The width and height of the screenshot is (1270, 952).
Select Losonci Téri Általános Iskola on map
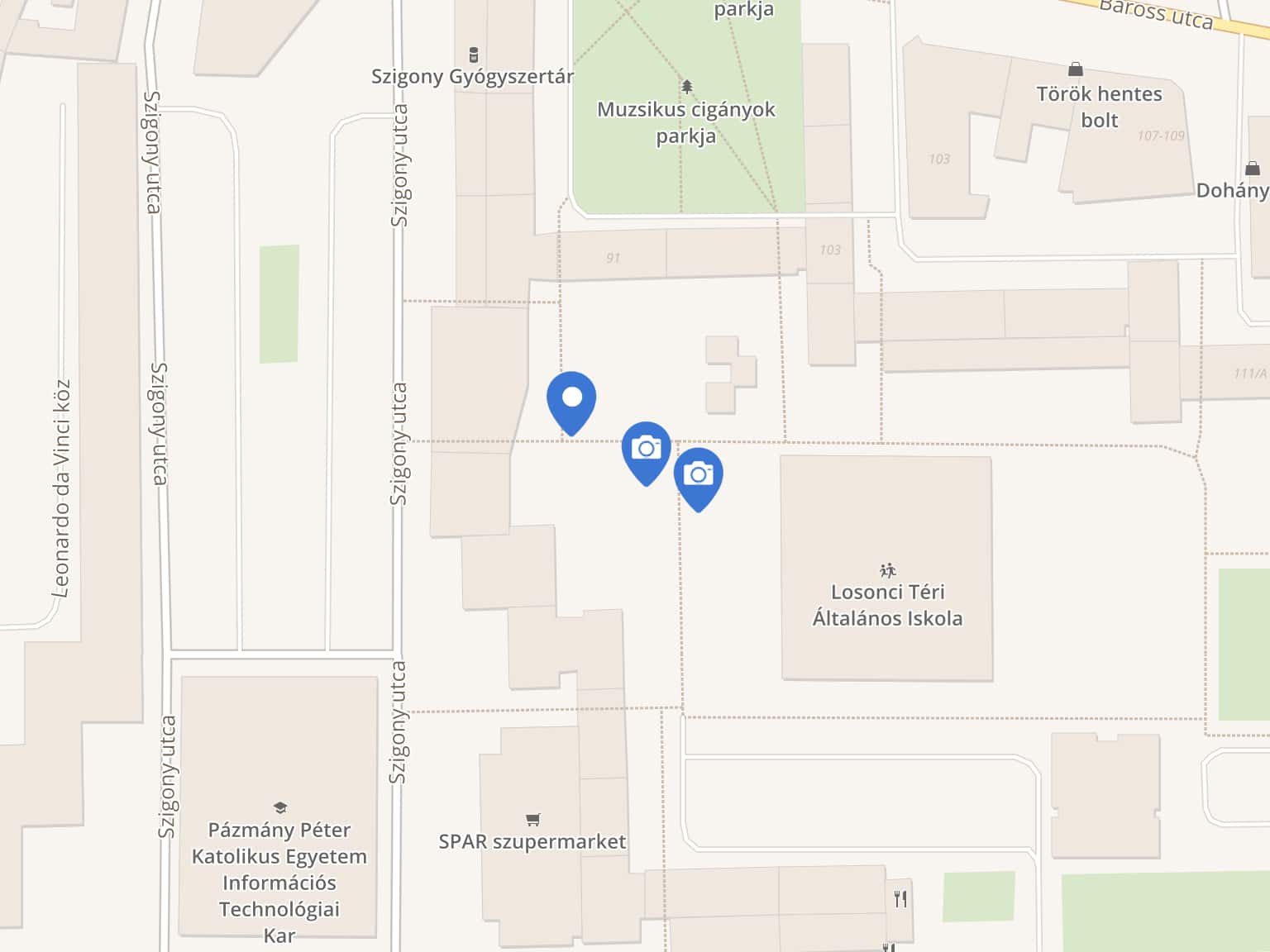887,604
